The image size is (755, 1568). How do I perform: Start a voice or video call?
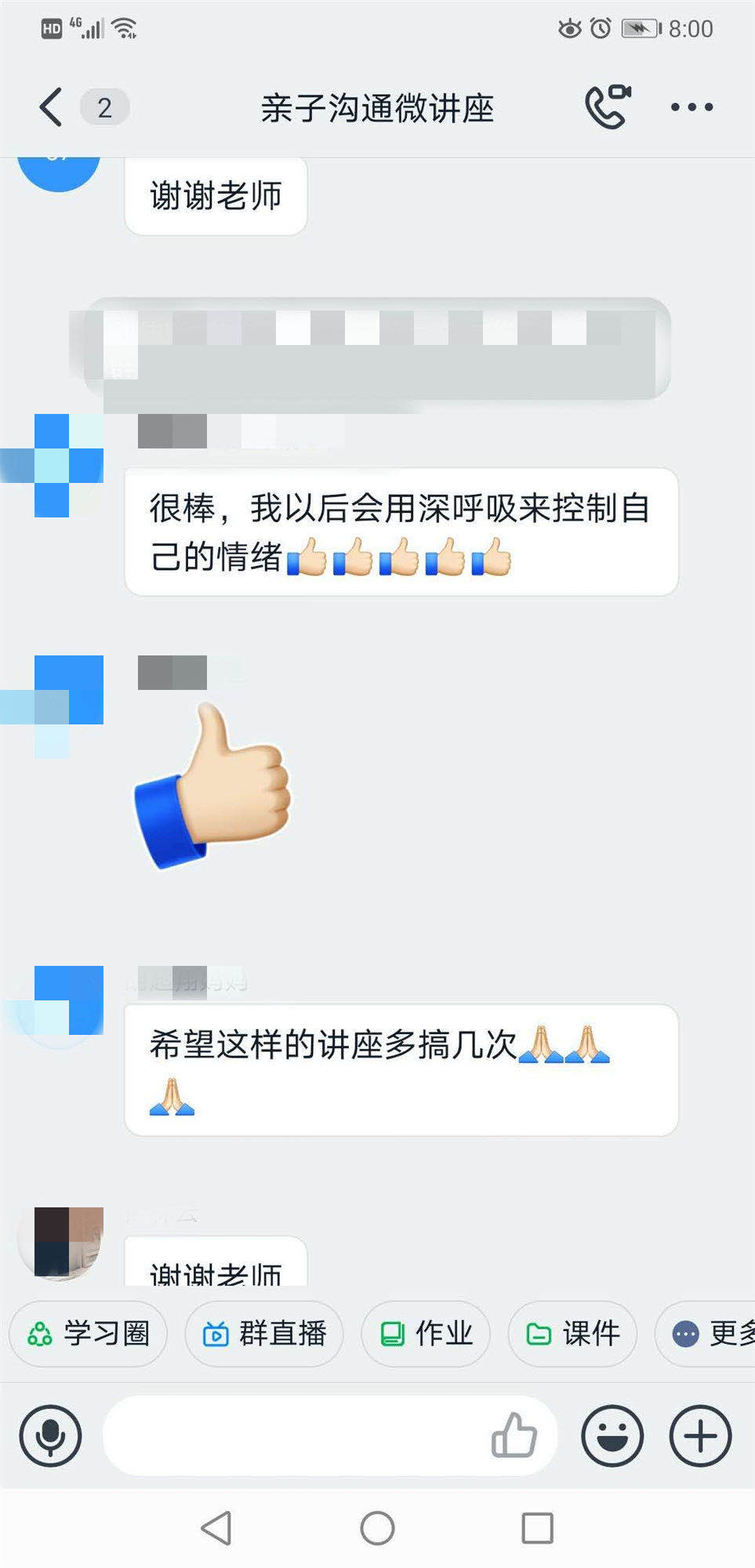[x=607, y=107]
